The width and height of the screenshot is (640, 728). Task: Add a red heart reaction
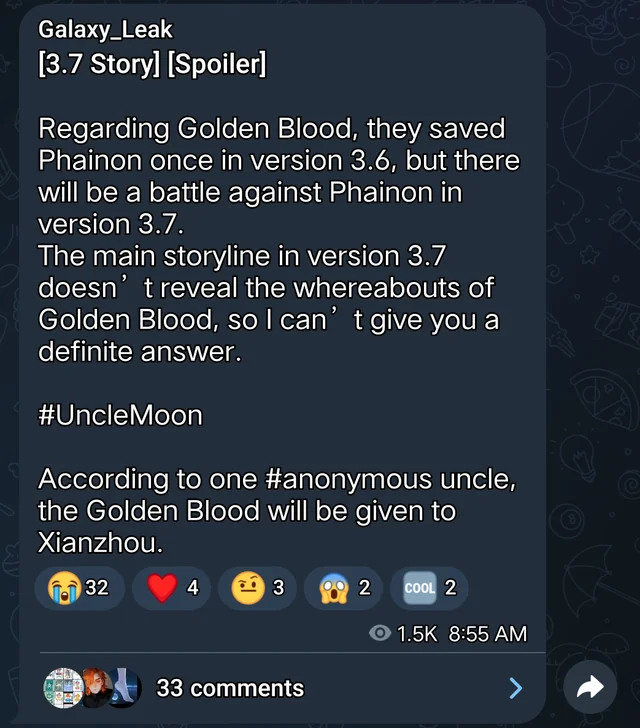171,588
